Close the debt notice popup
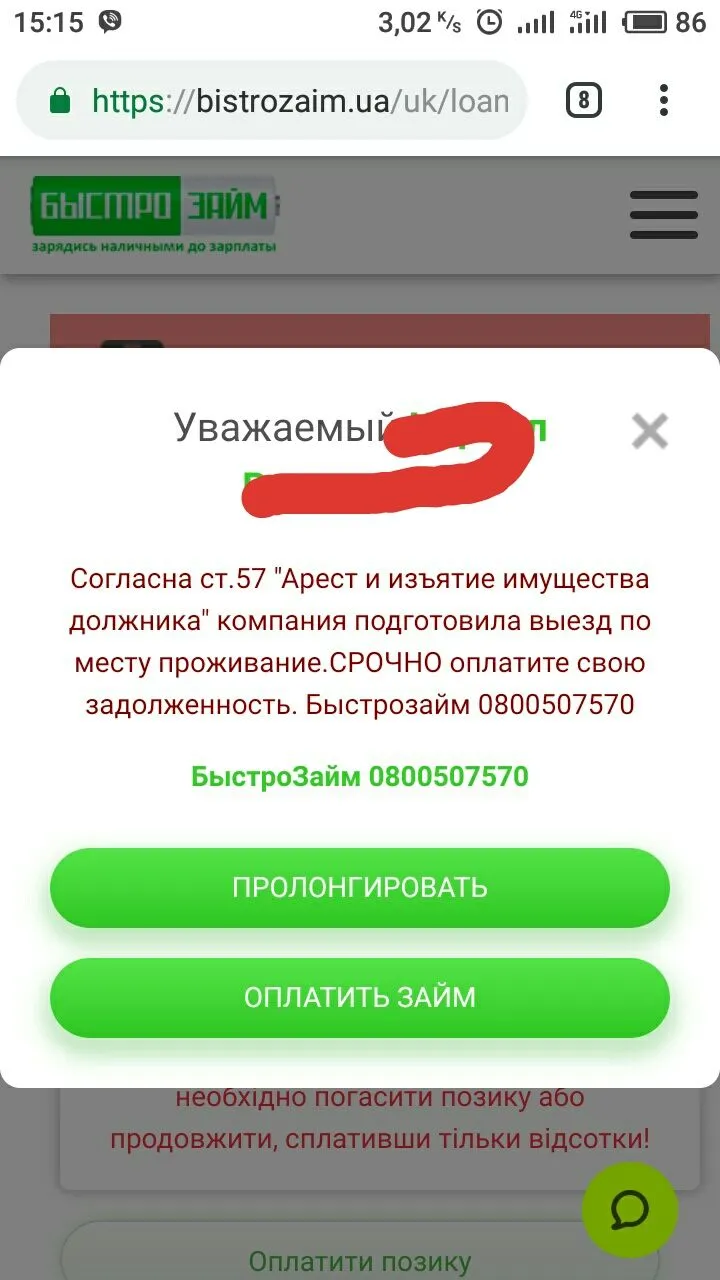This screenshot has width=720, height=1280. [649, 431]
